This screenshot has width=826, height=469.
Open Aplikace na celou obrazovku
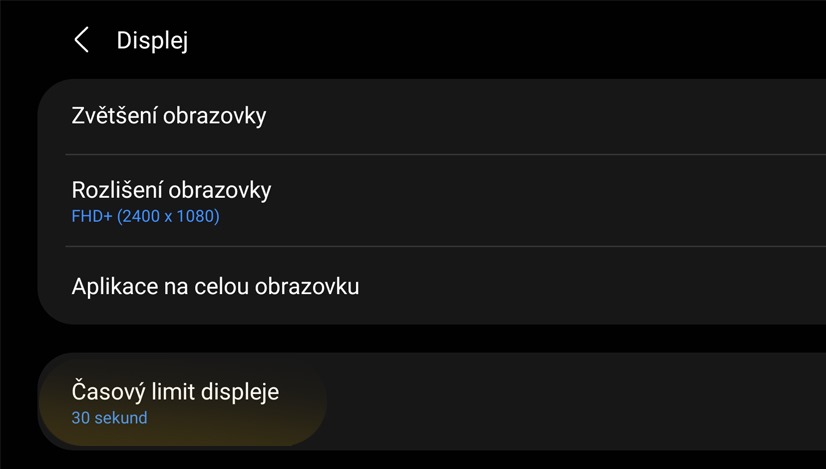pos(215,286)
